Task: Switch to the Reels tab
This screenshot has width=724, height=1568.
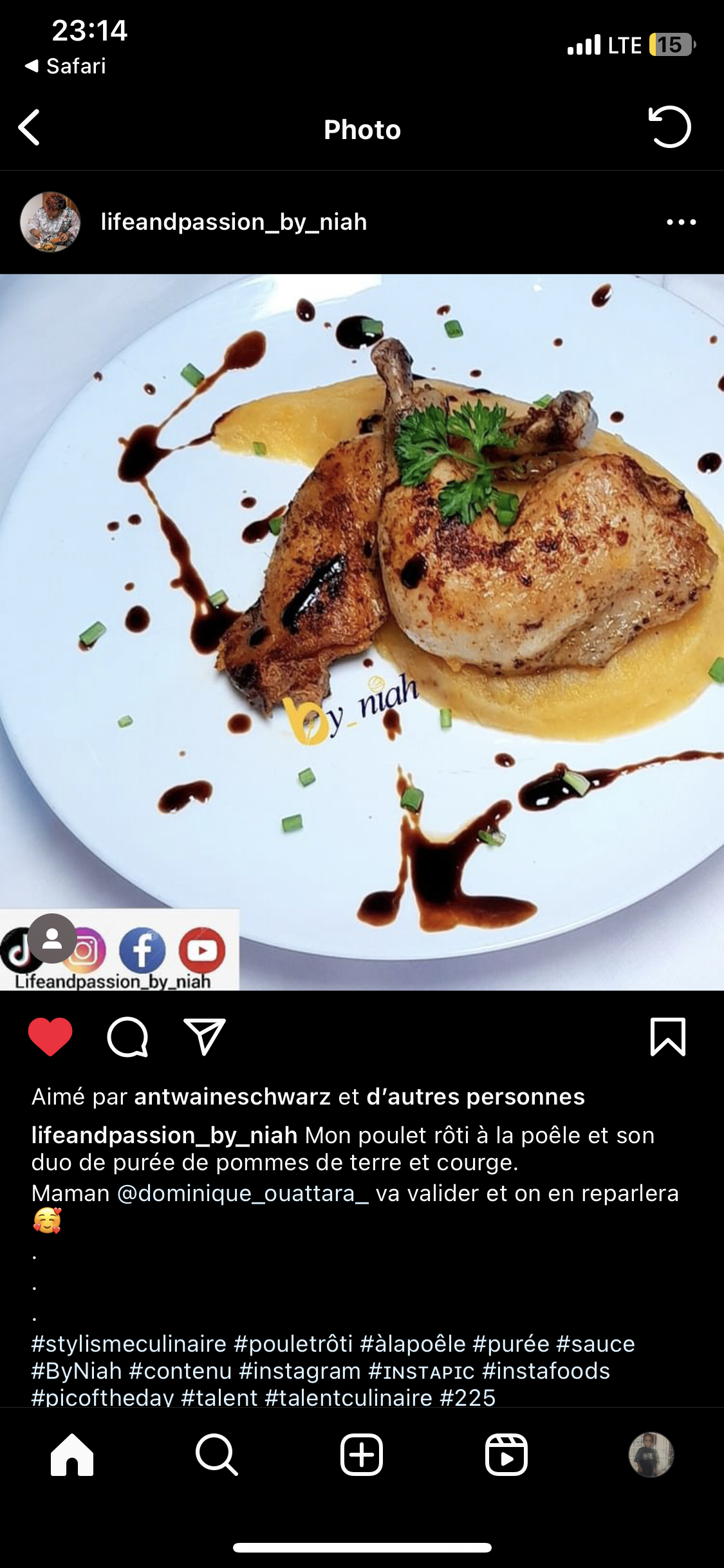Action: tap(506, 1455)
